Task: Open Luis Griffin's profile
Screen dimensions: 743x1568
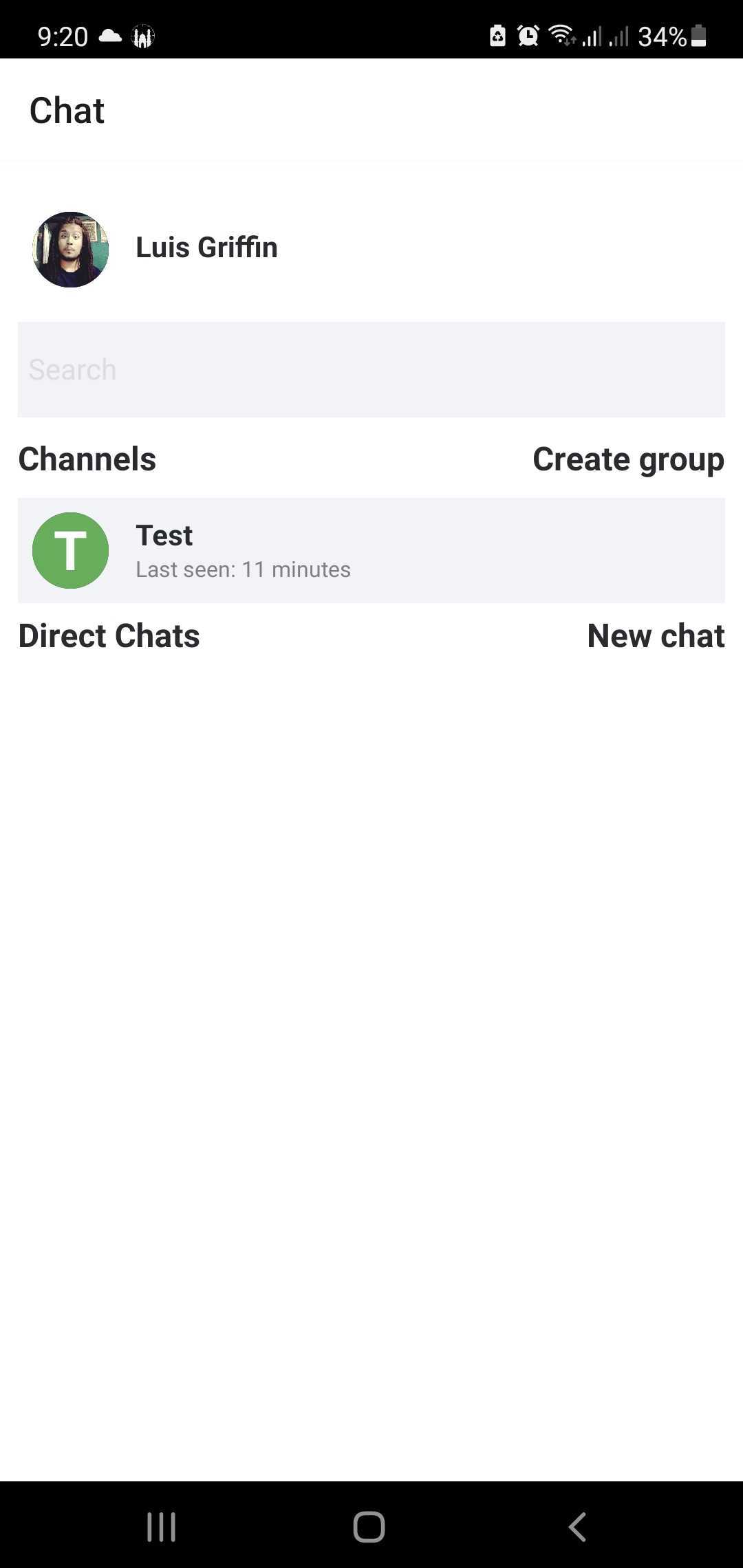Action: pyautogui.click(x=155, y=248)
